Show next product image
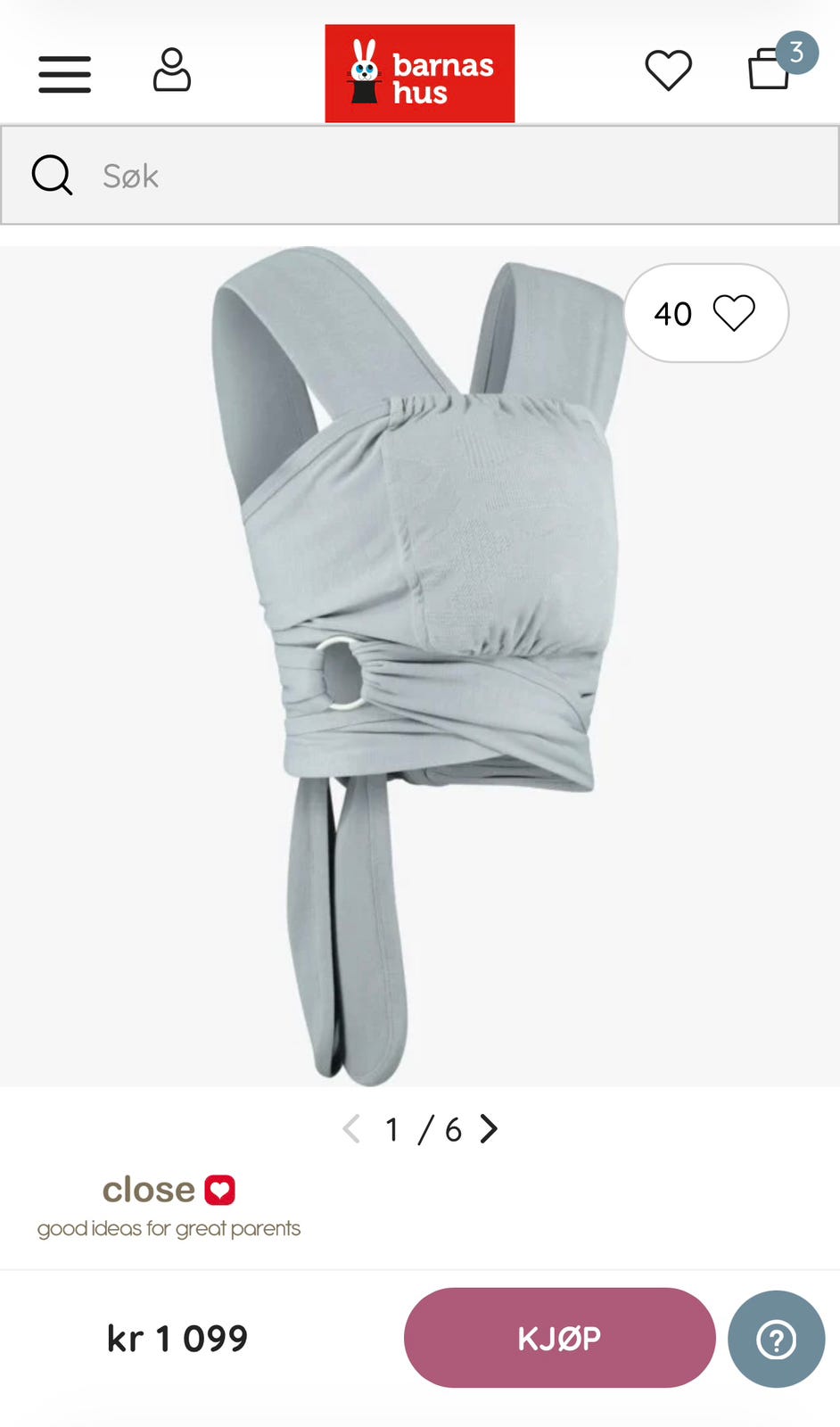The height and width of the screenshot is (1427, 840). (x=489, y=1129)
